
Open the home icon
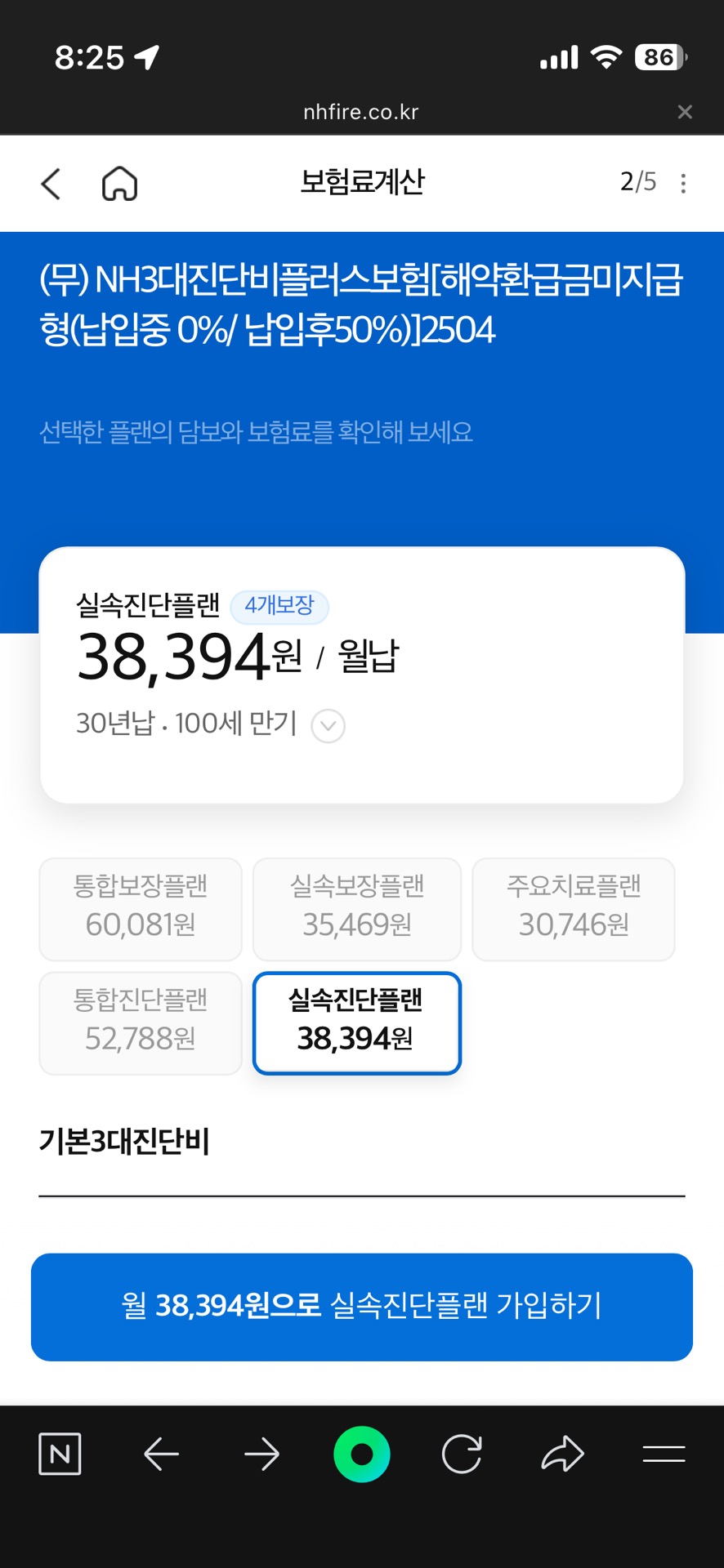pos(119,184)
